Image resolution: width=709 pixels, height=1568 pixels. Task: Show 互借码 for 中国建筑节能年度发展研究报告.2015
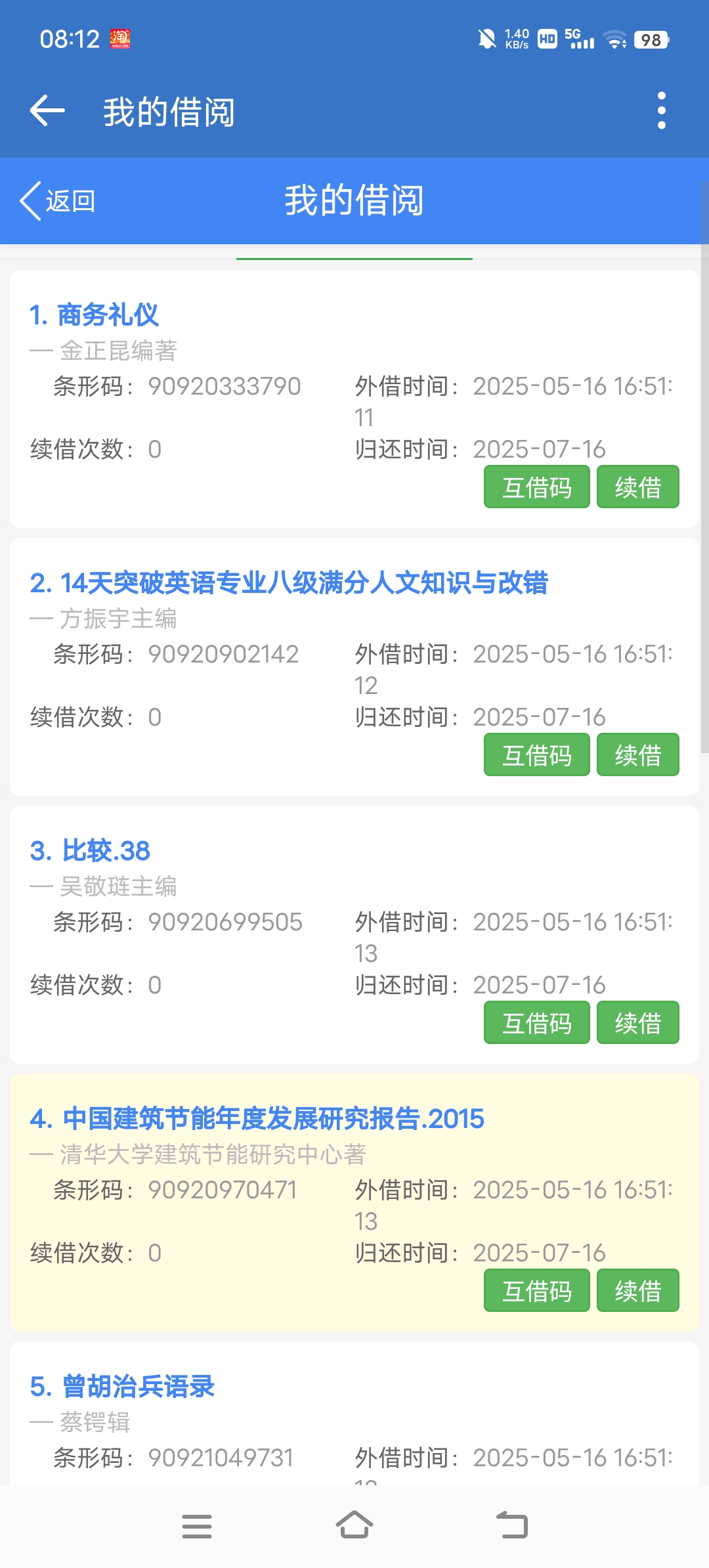(536, 1291)
